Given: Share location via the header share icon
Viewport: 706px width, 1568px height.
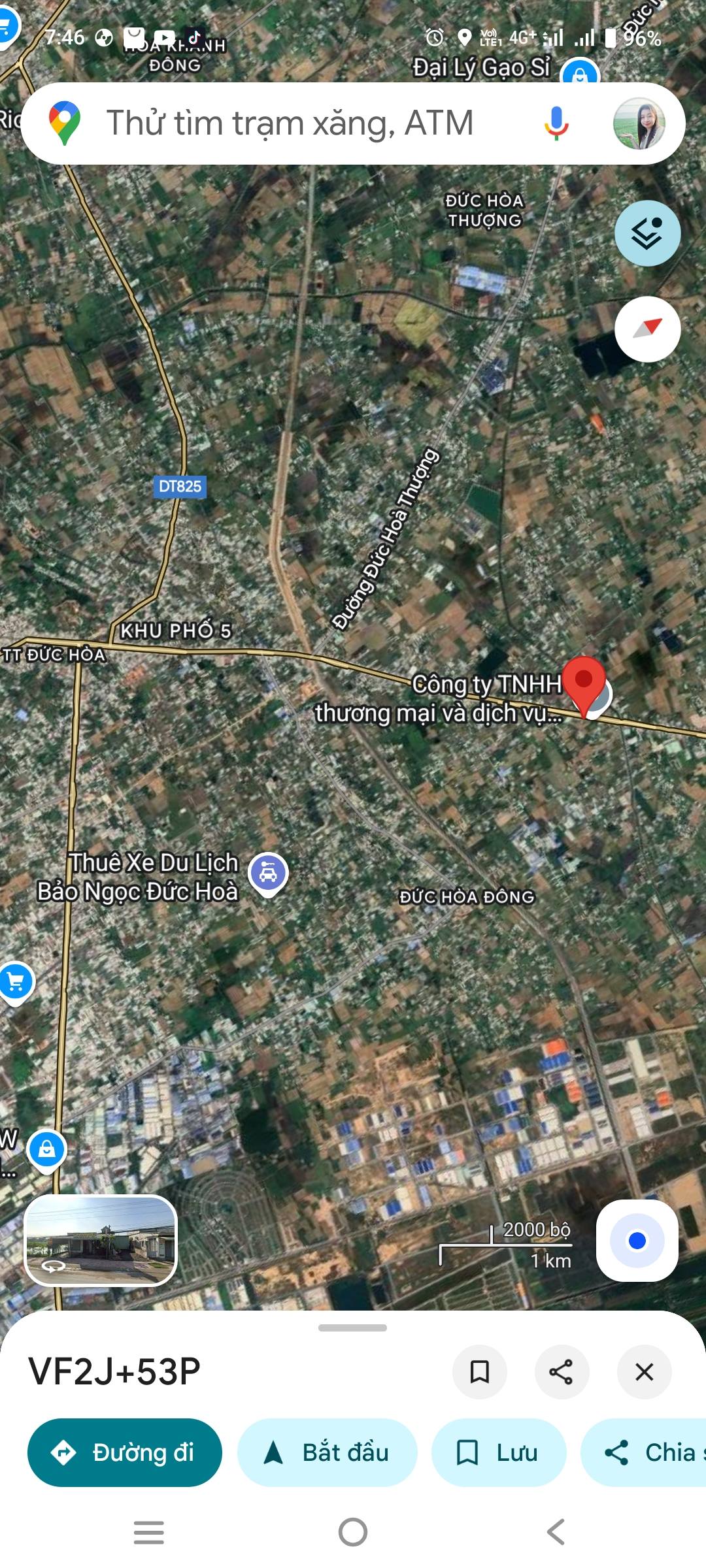Looking at the screenshot, I should 562,1371.
